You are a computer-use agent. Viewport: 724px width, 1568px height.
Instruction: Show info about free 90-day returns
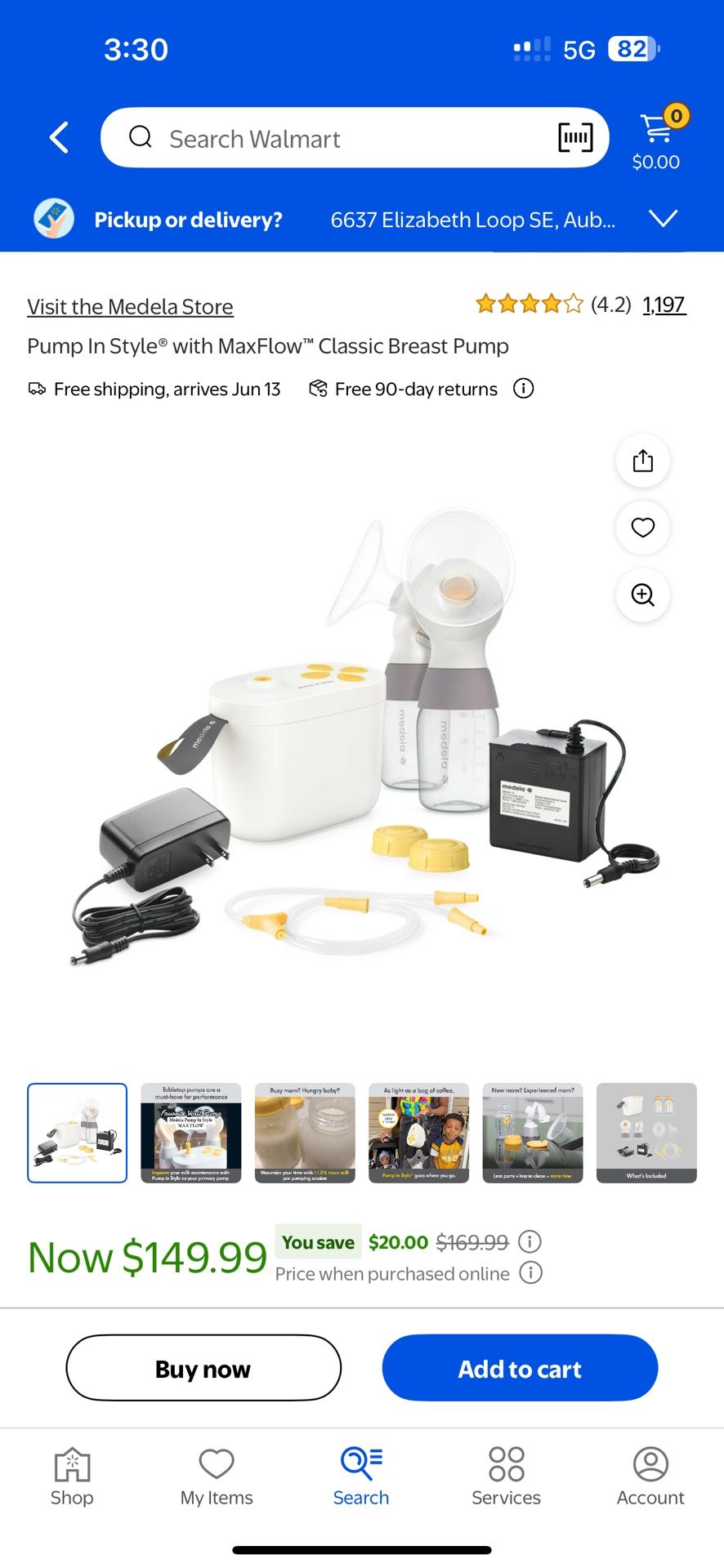click(x=523, y=389)
